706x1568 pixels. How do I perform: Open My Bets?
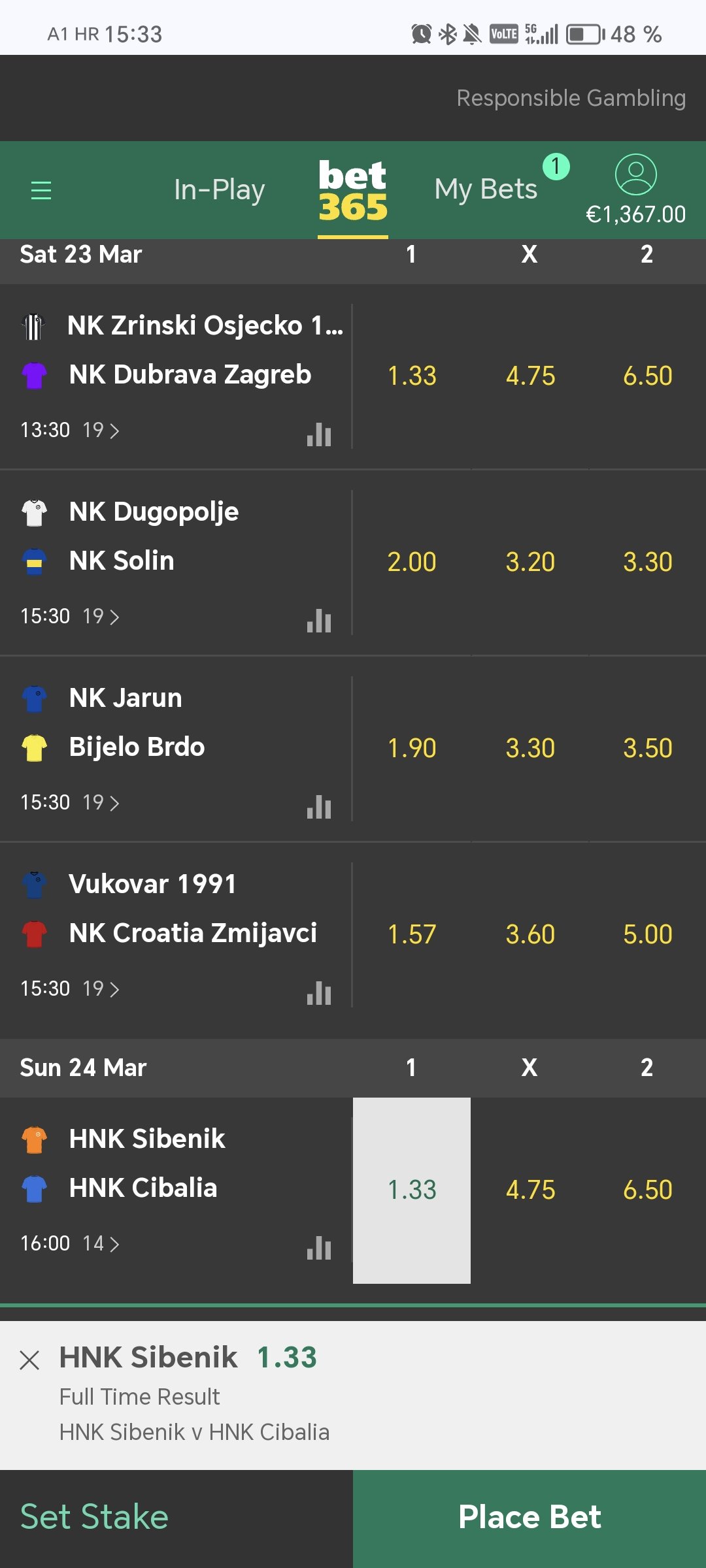pos(486,189)
